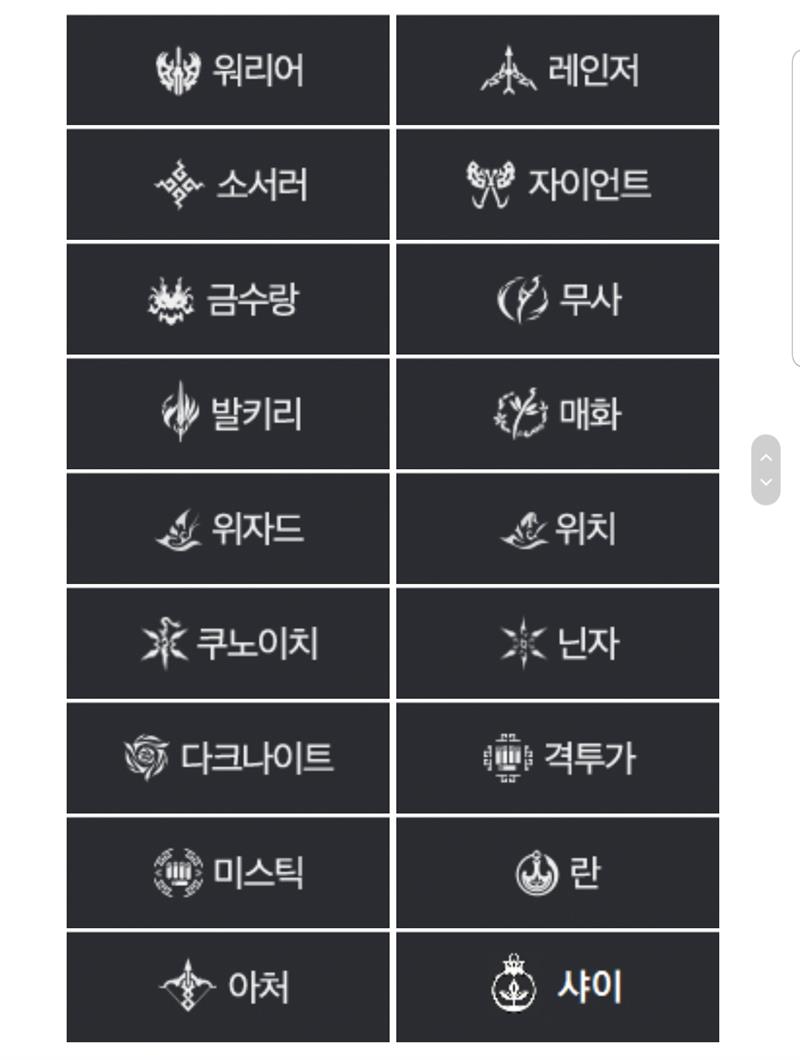The width and height of the screenshot is (800, 1060).
Task: Select the 샤이 class button
Action: coord(557,987)
